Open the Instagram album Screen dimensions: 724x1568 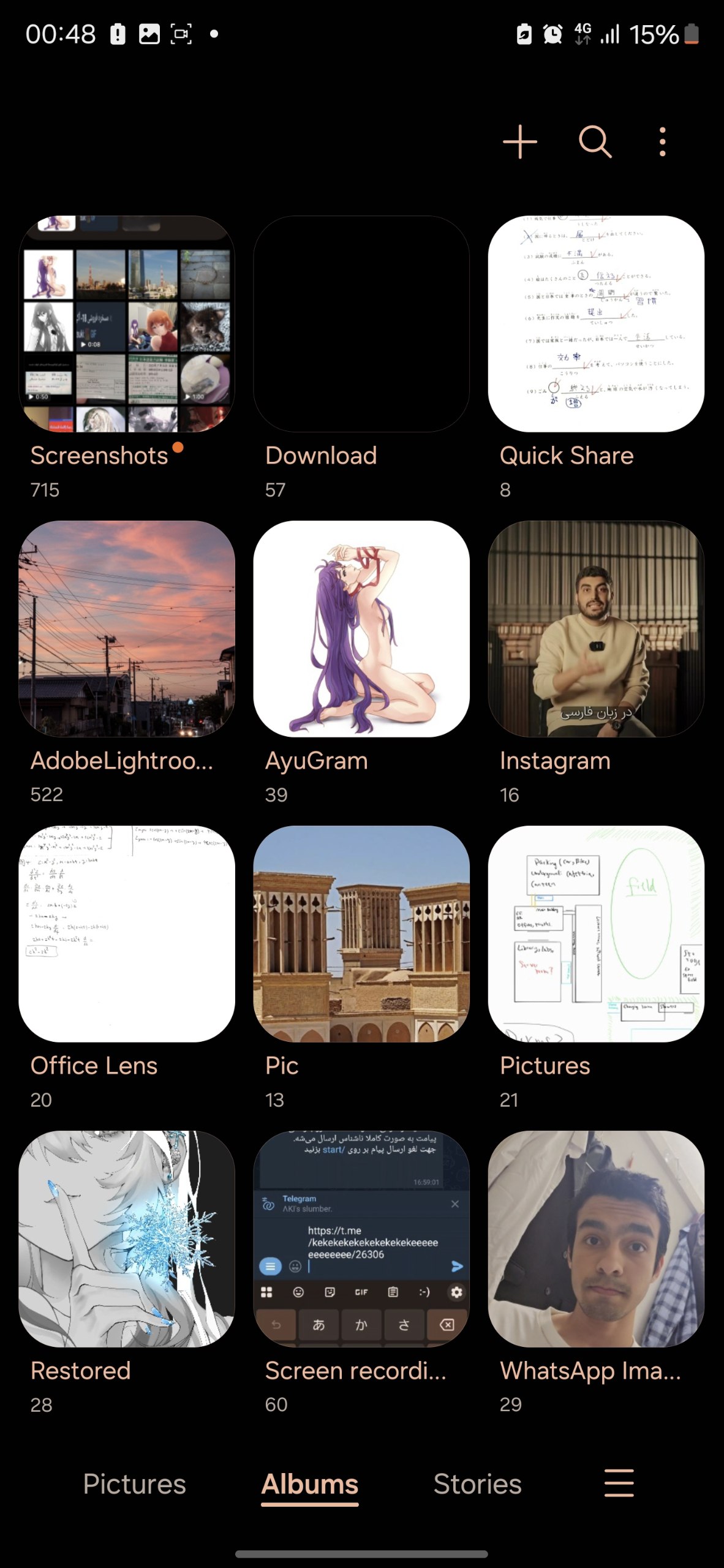pos(596,628)
